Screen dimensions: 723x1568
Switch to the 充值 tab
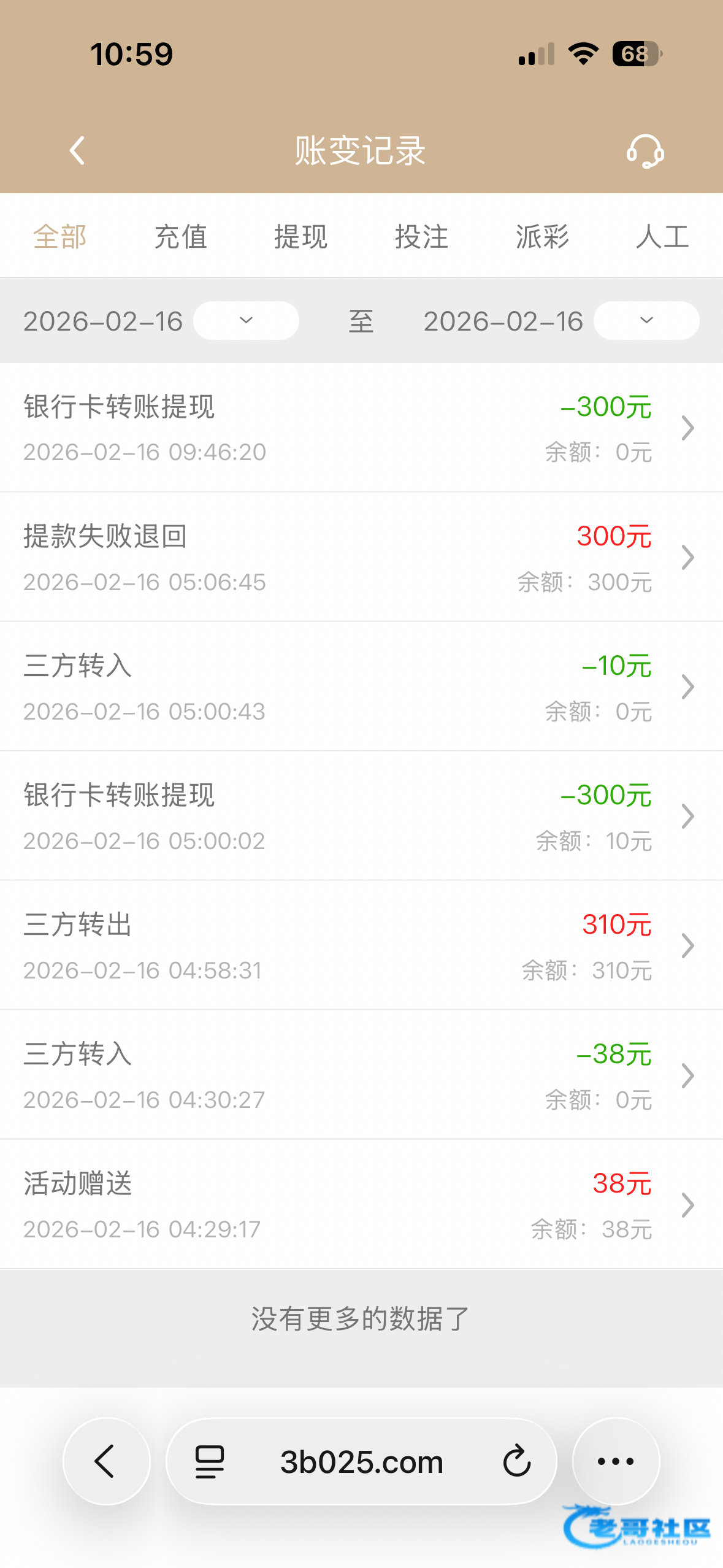pos(180,237)
